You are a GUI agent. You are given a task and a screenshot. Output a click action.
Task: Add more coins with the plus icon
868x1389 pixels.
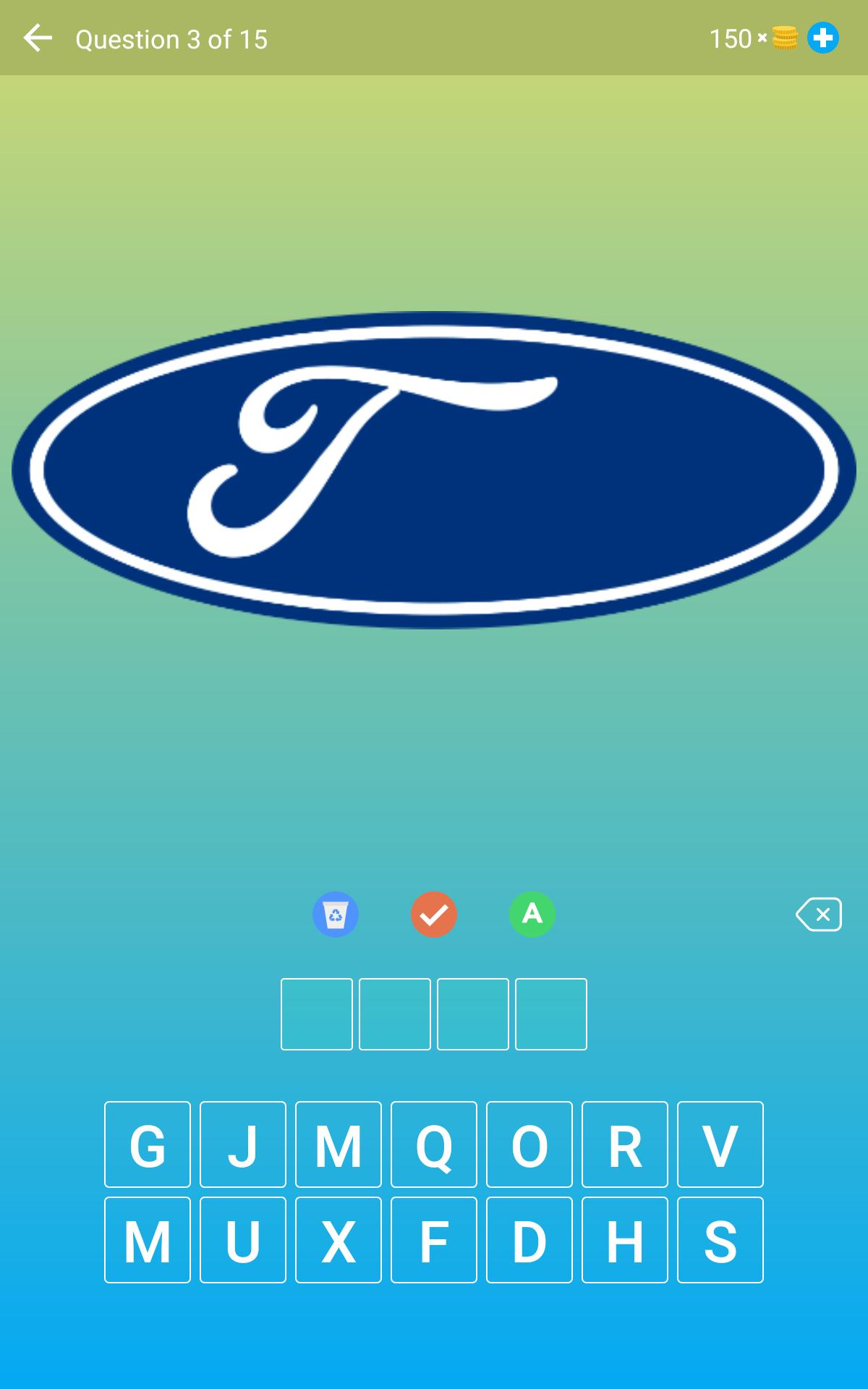[x=823, y=38]
